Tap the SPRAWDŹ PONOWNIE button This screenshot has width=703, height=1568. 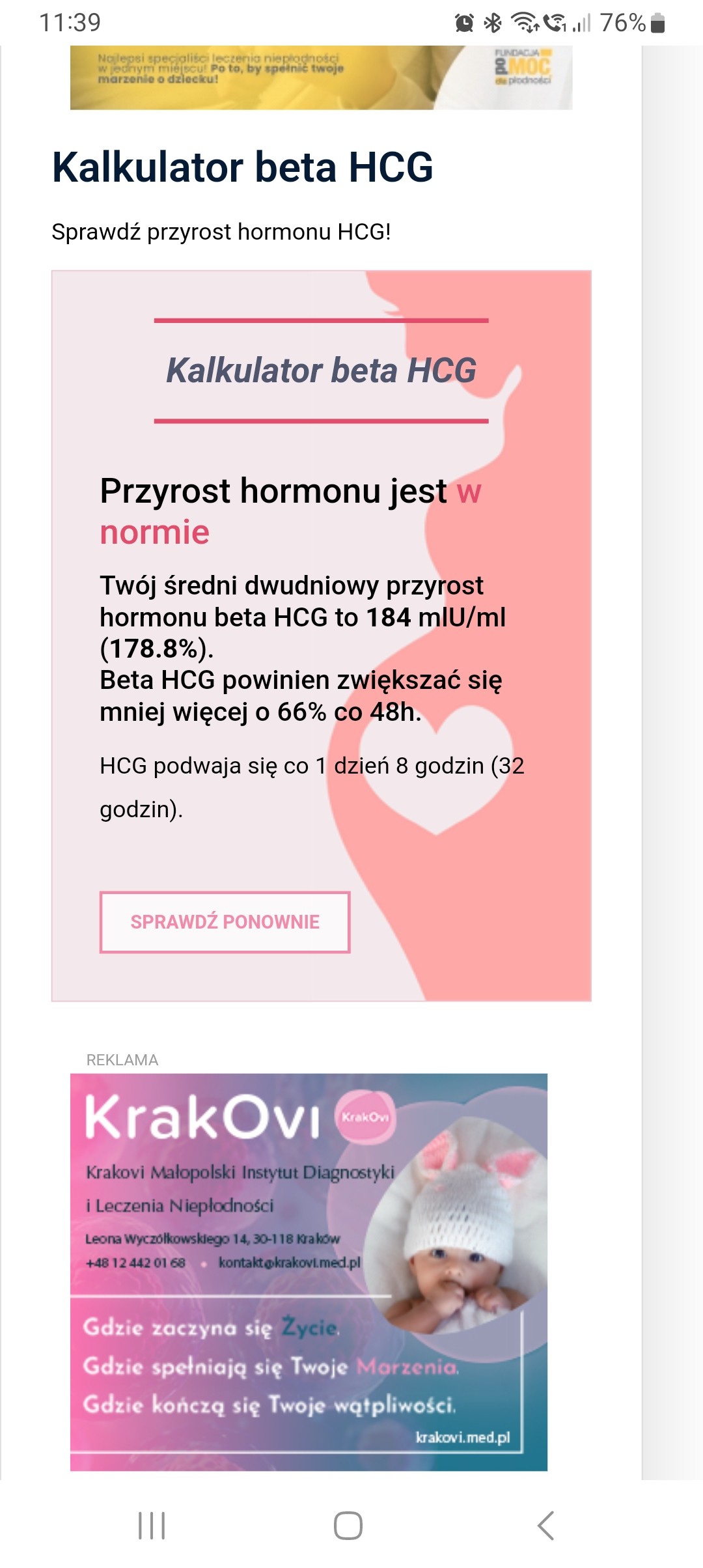pyautogui.click(x=225, y=922)
